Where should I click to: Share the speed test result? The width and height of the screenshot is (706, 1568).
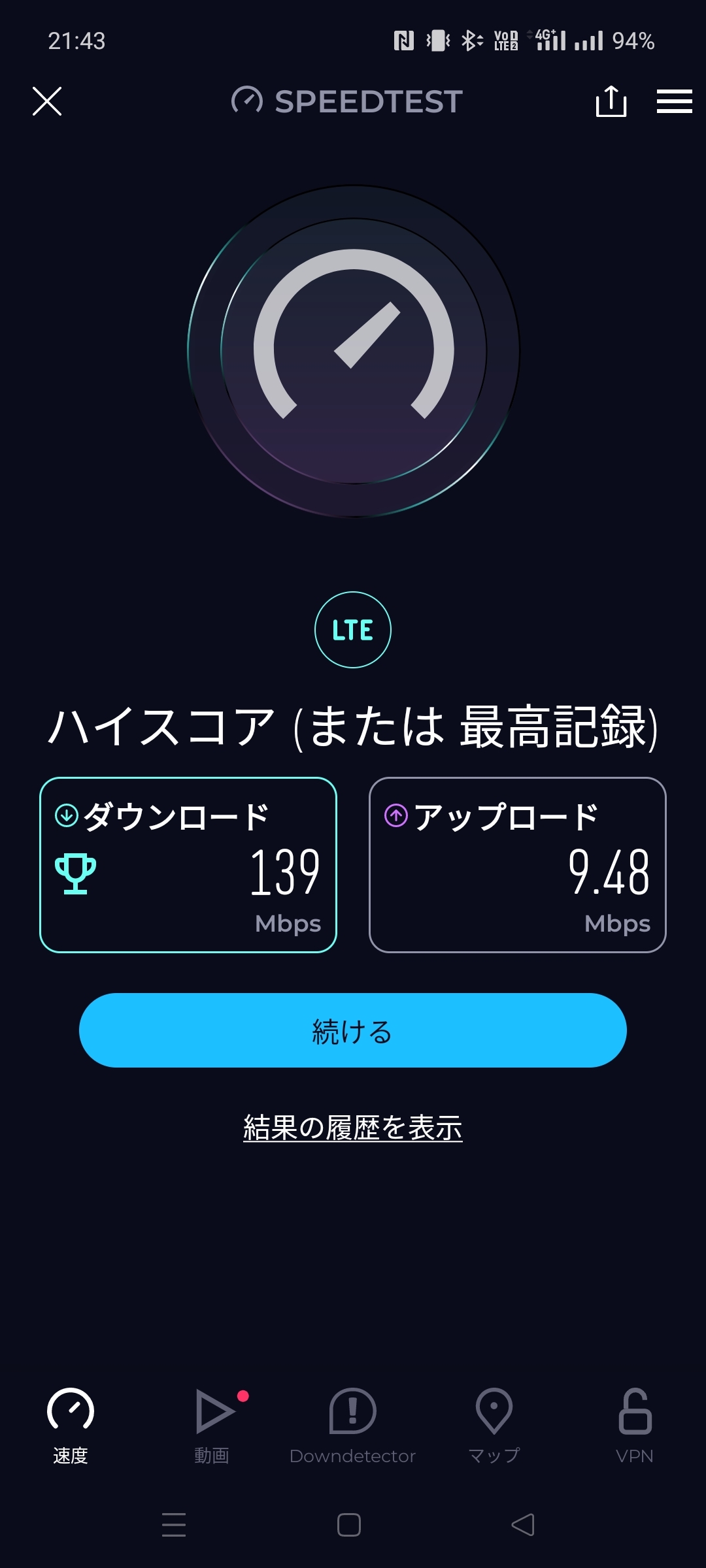611,101
